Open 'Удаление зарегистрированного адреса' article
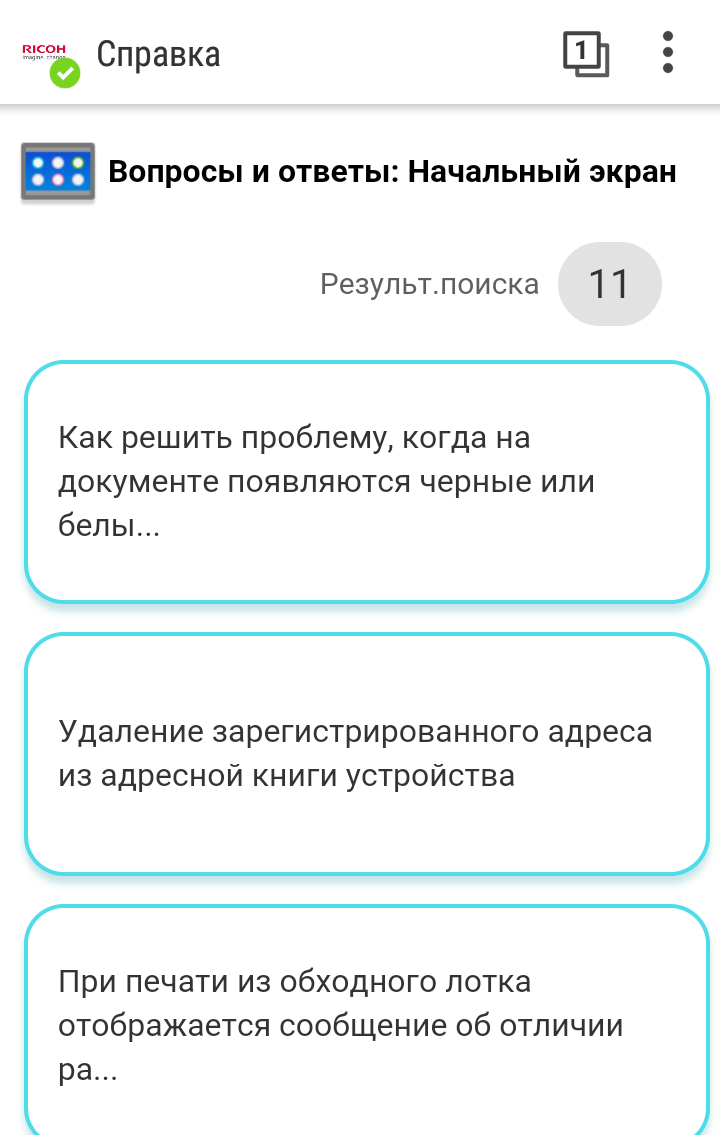Image resolution: width=720 pixels, height=1135 pixels. [x=366, y=753]
